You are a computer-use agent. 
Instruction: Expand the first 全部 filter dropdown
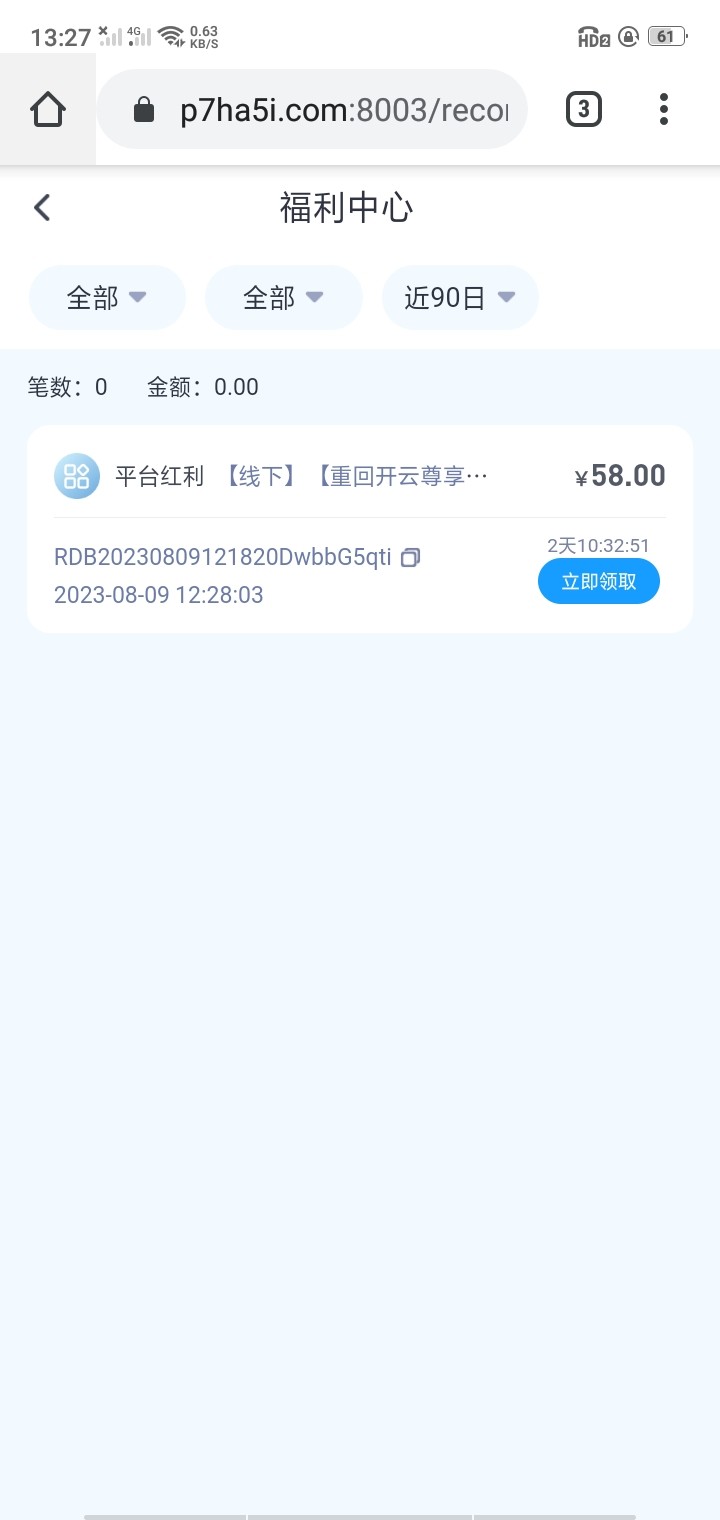107,298
